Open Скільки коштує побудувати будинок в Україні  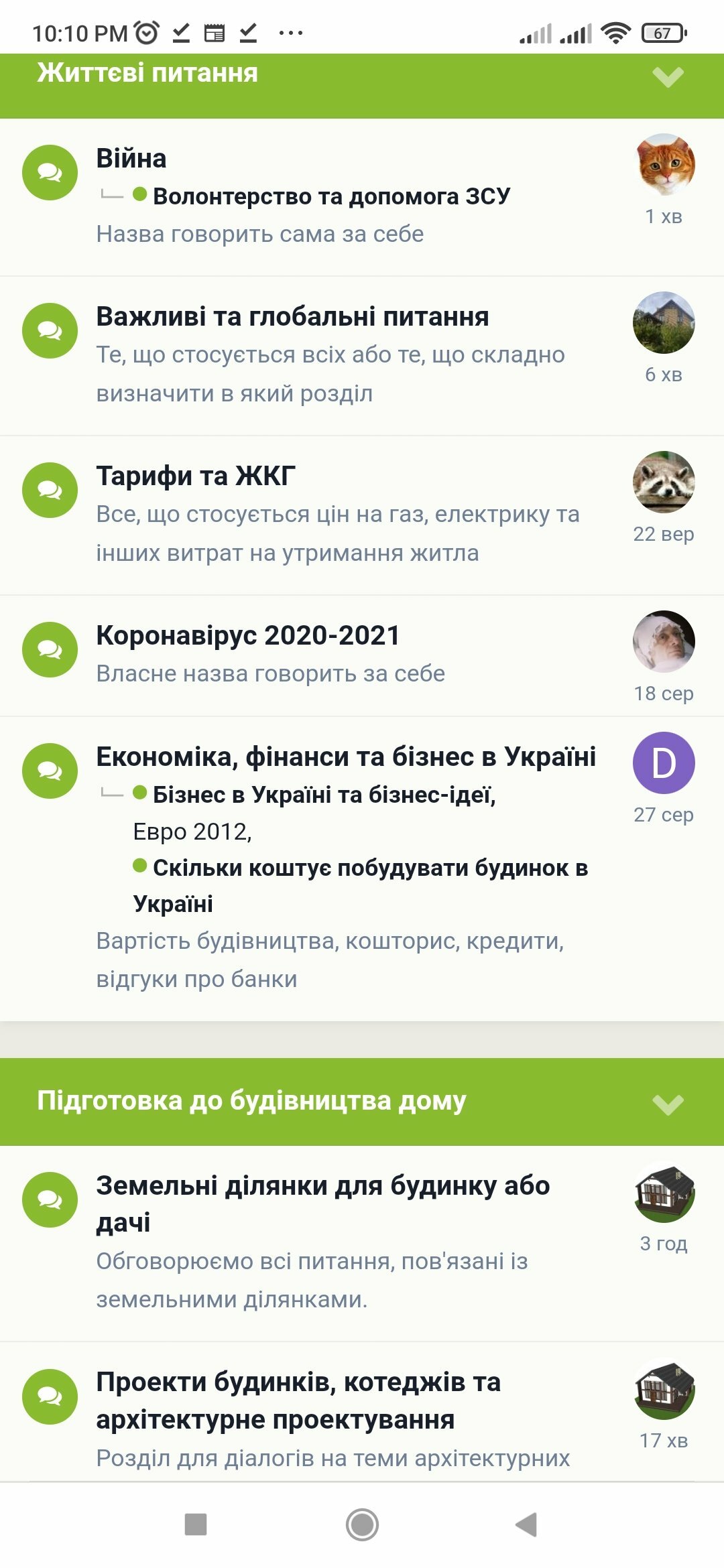[361, 886]
